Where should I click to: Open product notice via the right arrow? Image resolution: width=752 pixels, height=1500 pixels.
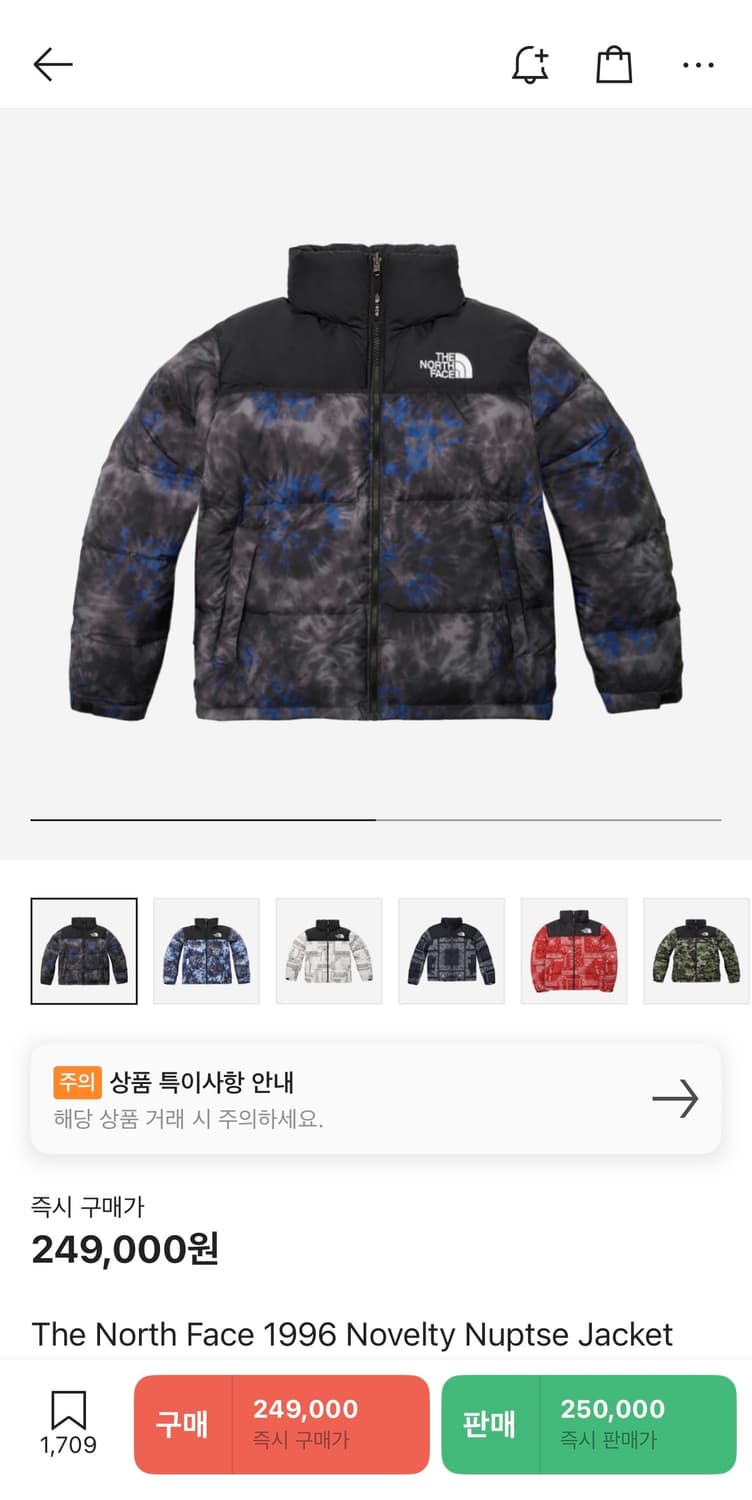pos(679,1098)
